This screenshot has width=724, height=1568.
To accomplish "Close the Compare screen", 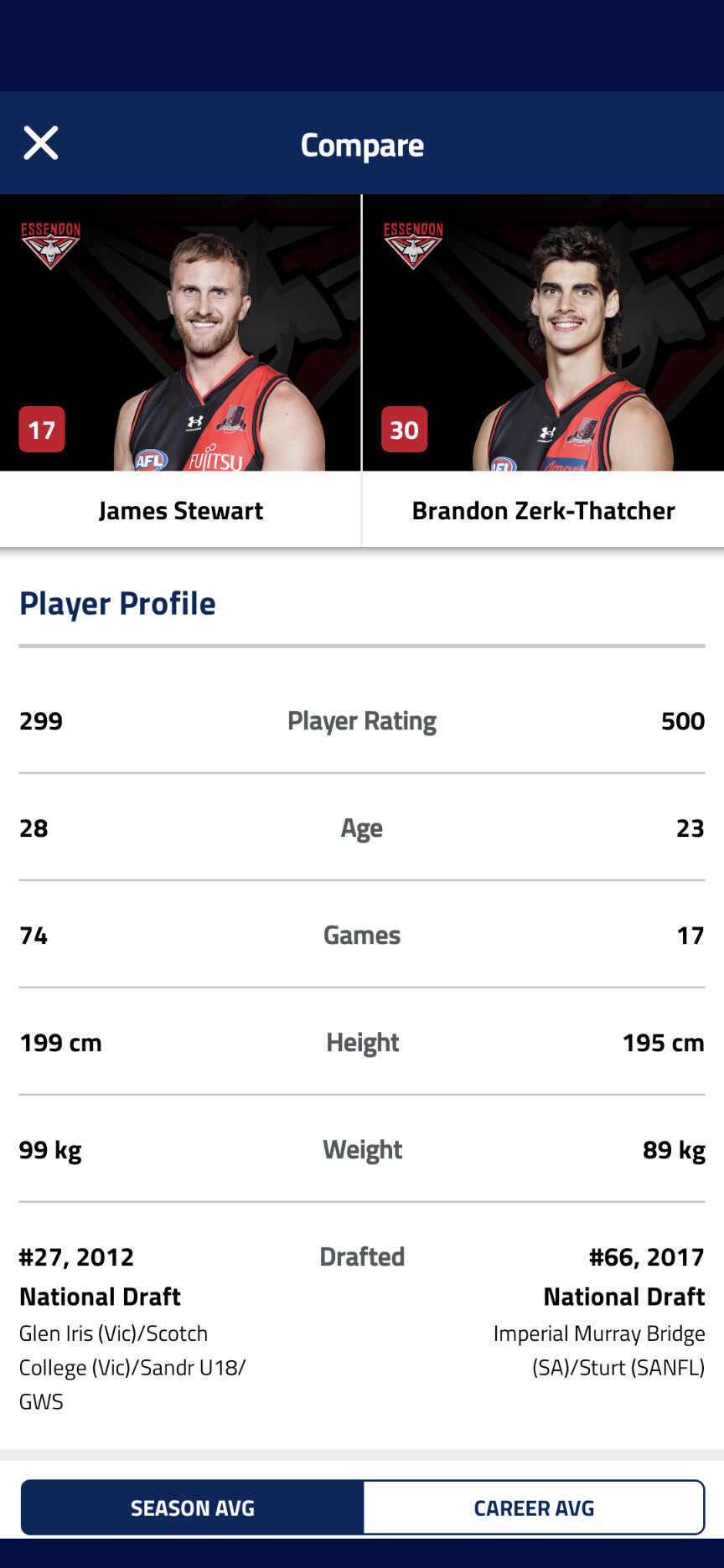I will [x=40, y=143].
